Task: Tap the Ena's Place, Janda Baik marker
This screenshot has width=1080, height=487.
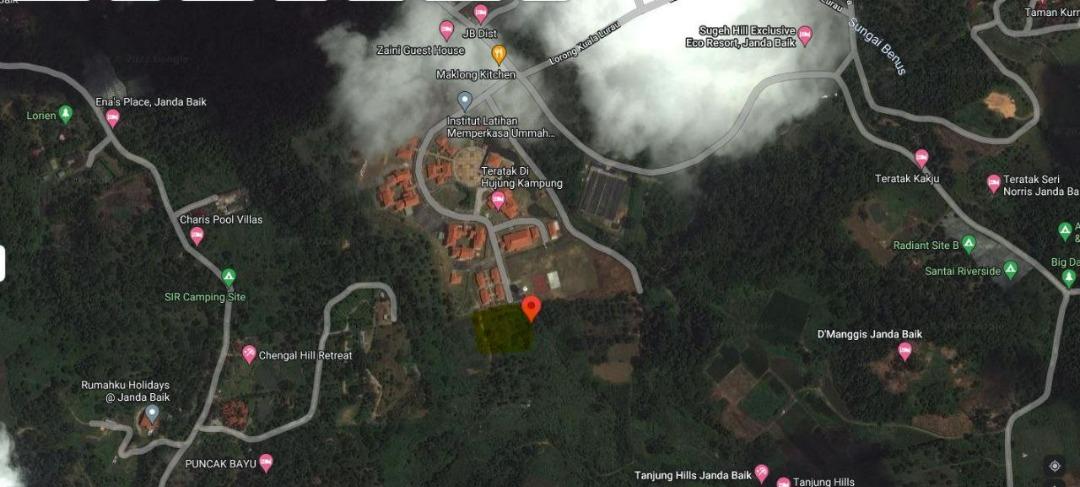Action: 112,118
